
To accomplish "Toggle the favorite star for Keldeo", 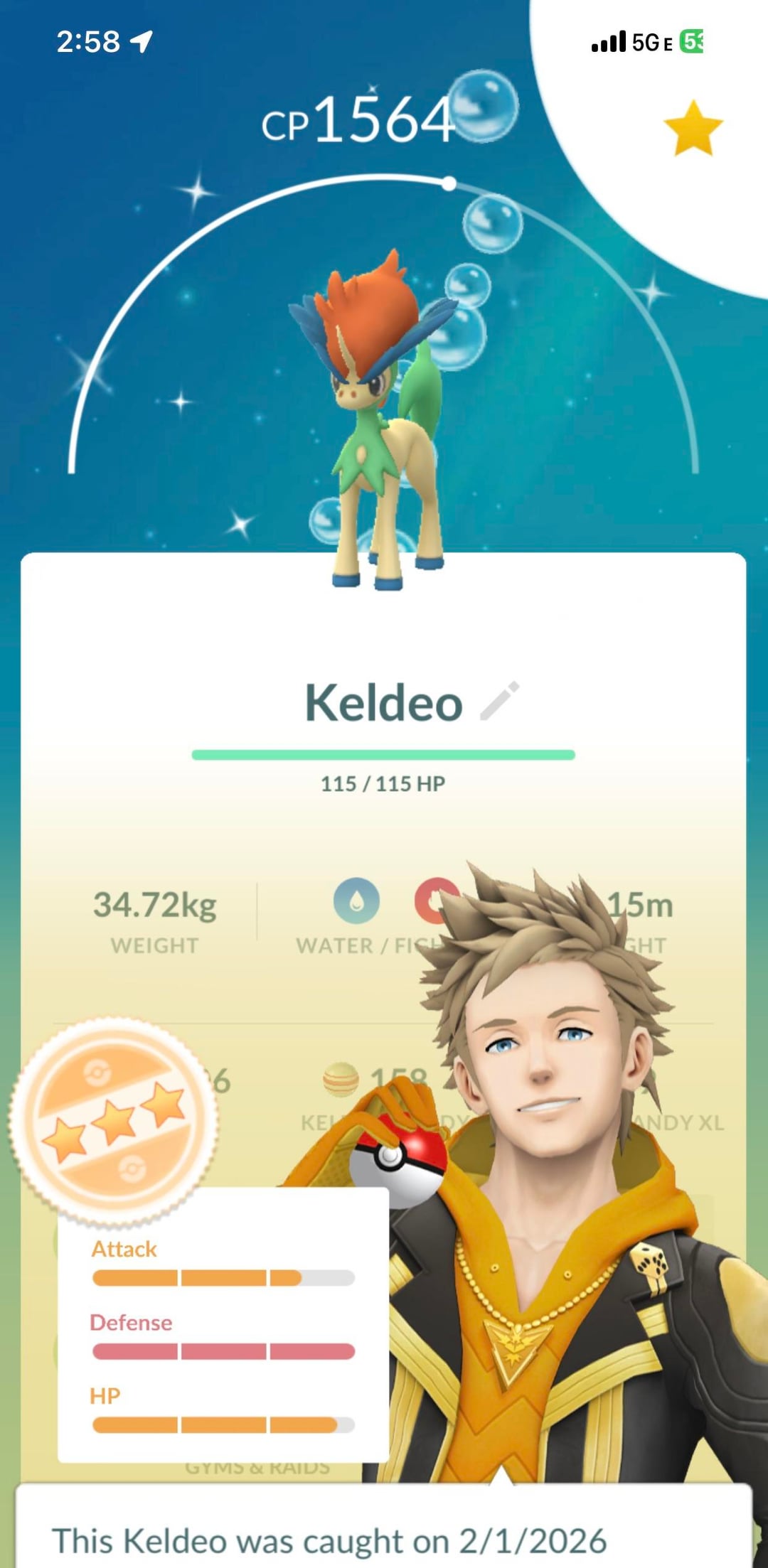I will (x=693, y=129).
